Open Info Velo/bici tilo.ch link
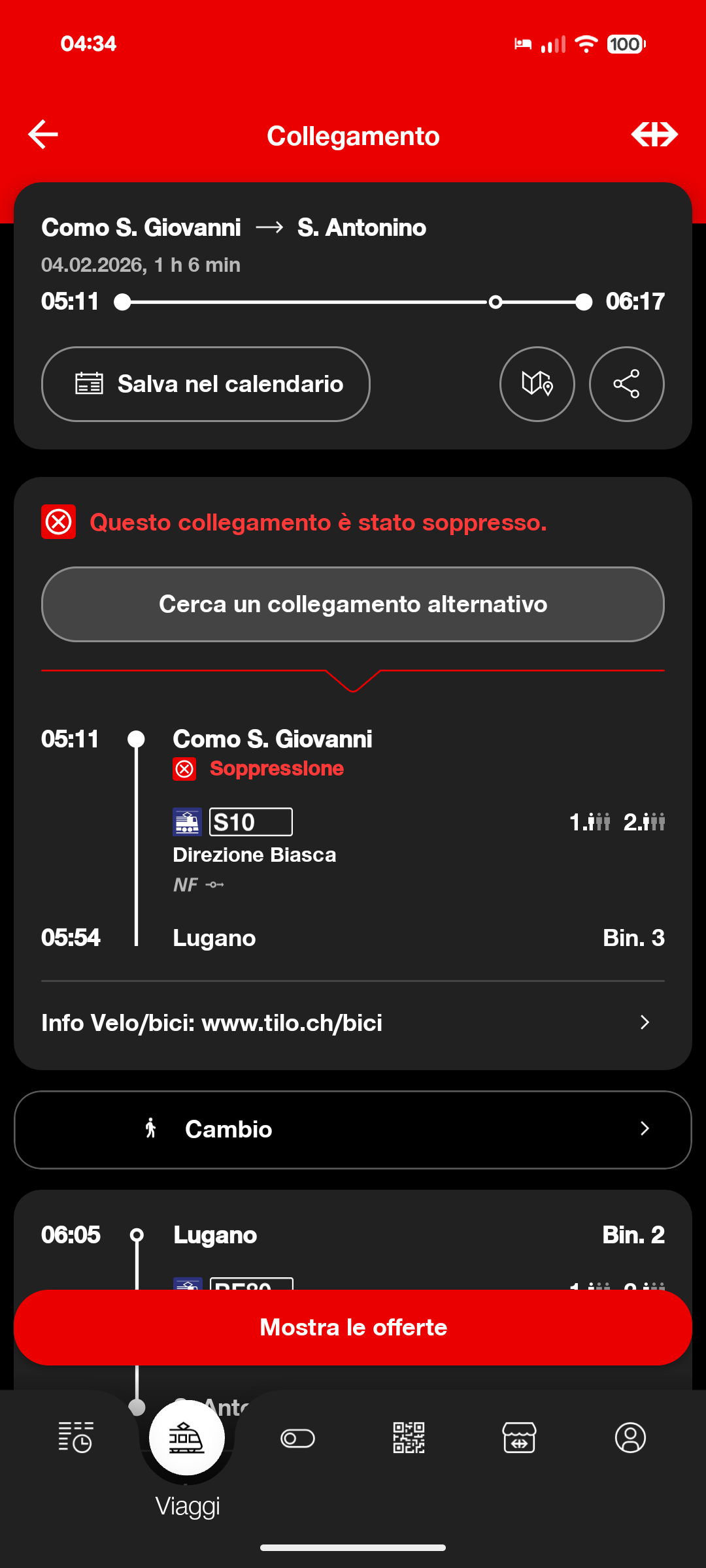This screenshot has width=706, height=1568. point(353,1022)
